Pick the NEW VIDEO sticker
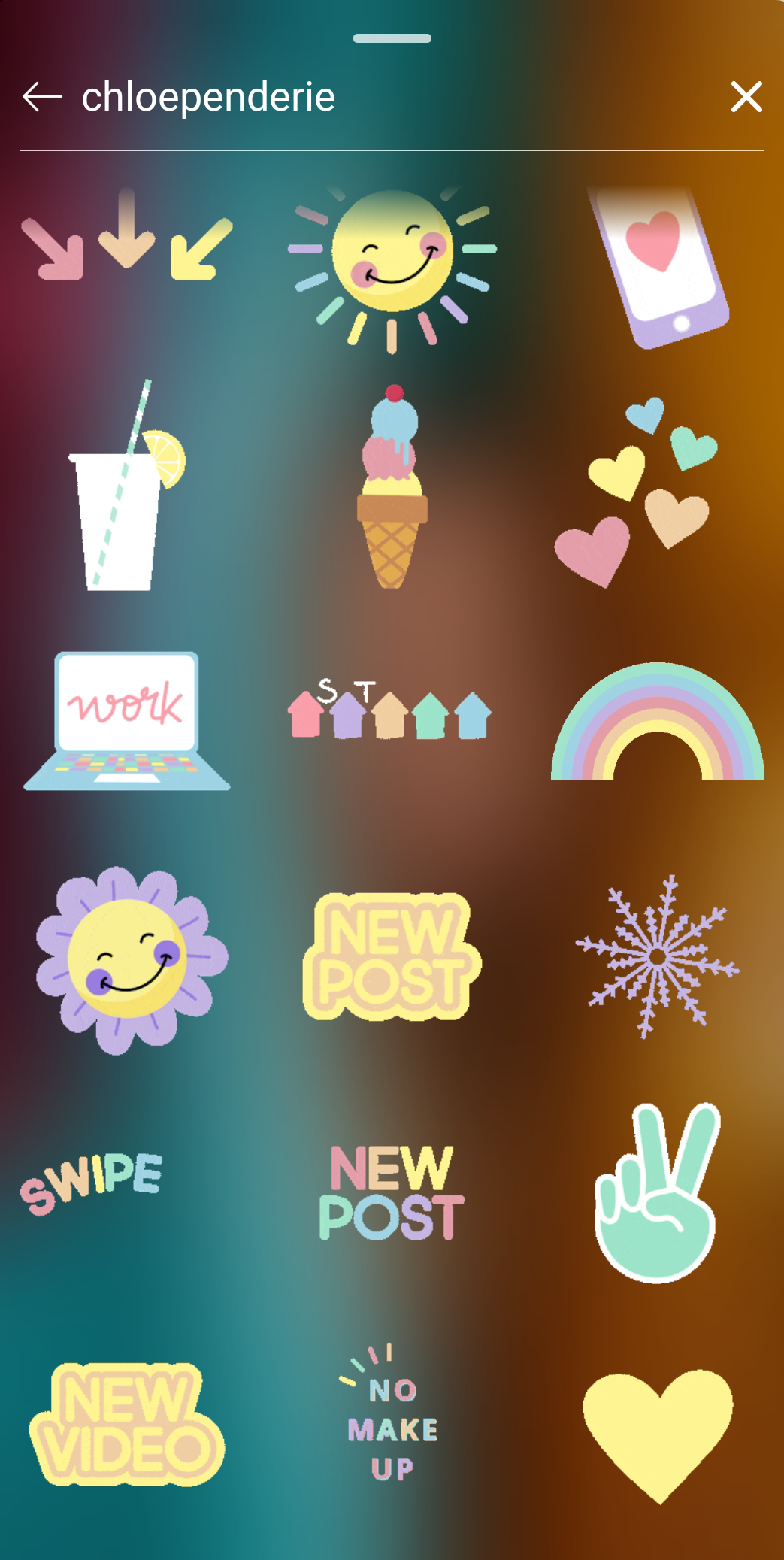Screen dimensions: 784x1560 [126, 1425]
